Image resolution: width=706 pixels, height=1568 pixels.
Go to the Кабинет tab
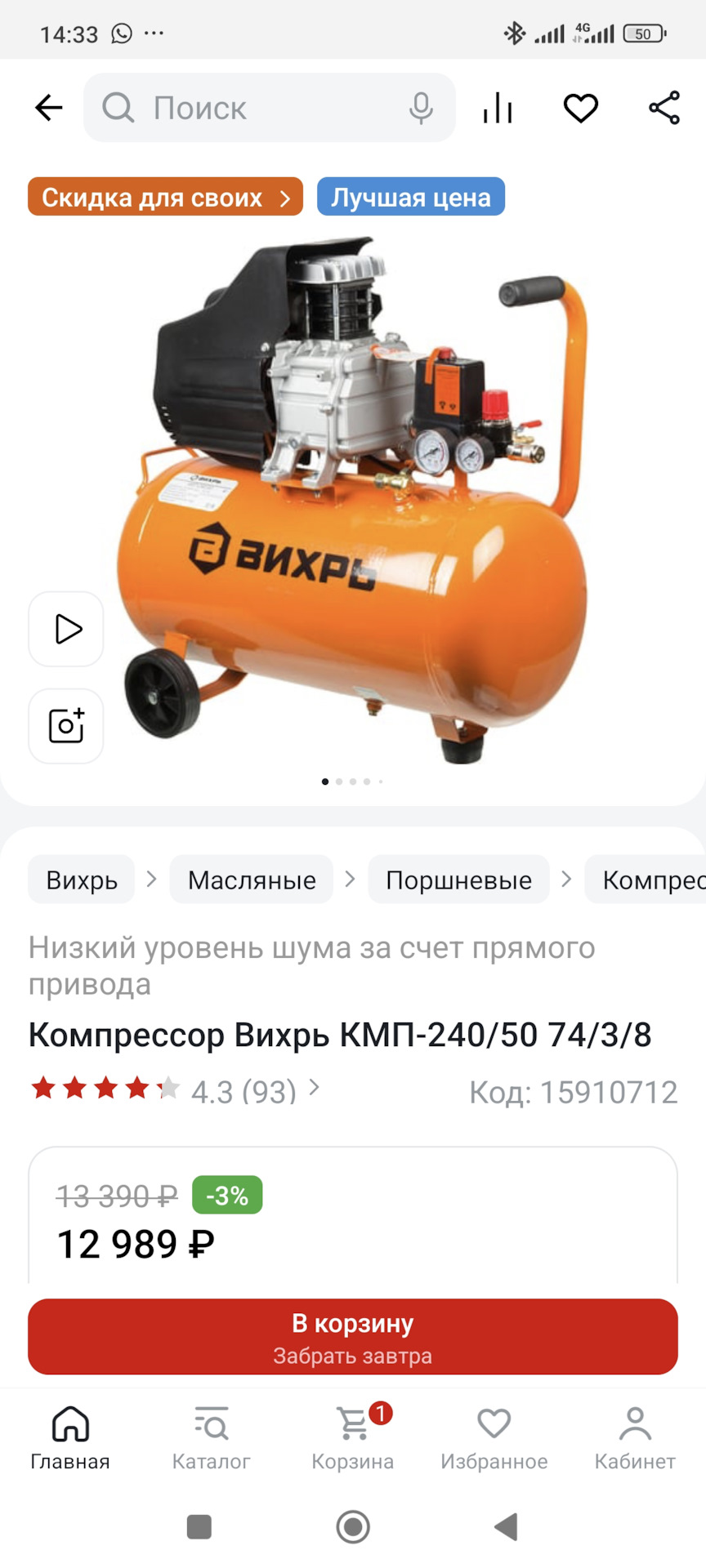click(x=635, y=1437)
